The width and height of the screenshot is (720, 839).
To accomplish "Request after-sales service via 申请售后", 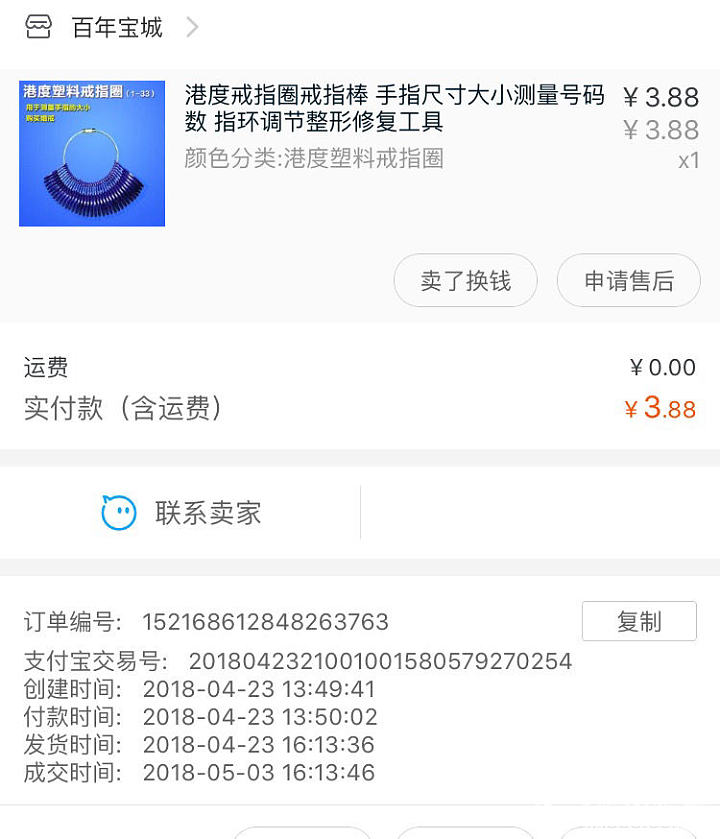I will click(628, 281).
